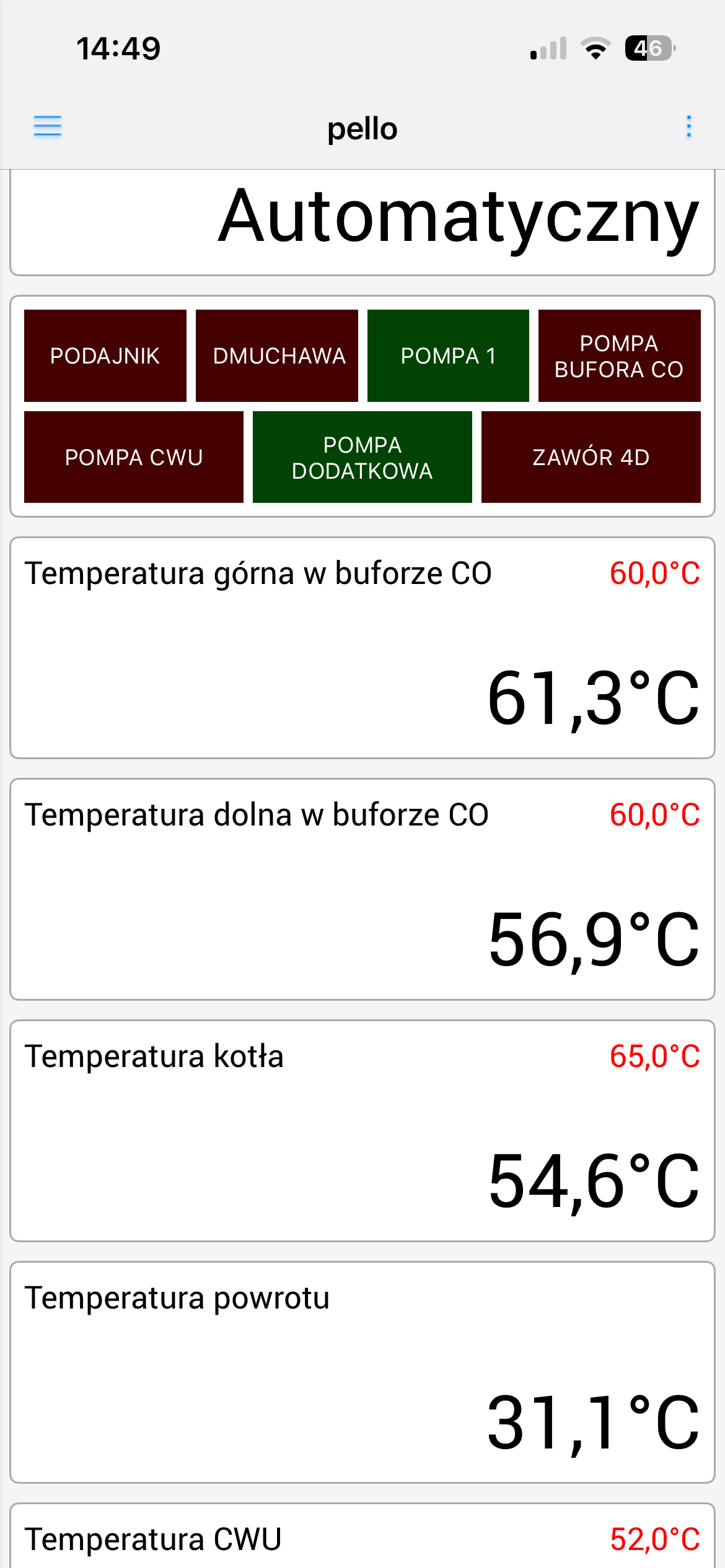Open the hamburger drawer menu
The image size is (725, 1568).
pos(47,126)
